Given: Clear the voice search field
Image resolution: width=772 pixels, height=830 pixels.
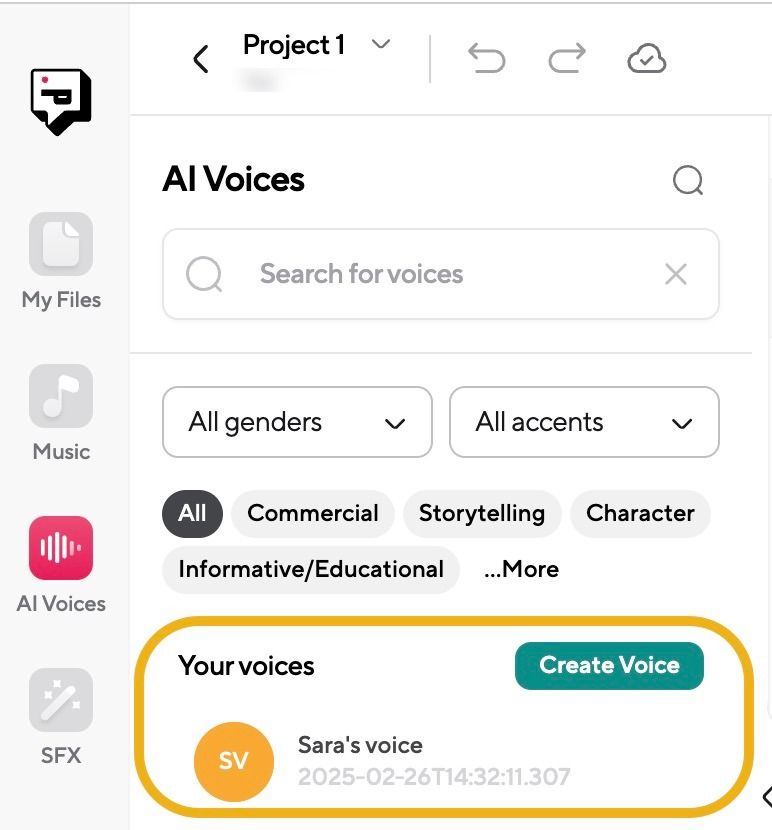Looking at the screenshot, I should pyautogui.click(x=676, y=274).
